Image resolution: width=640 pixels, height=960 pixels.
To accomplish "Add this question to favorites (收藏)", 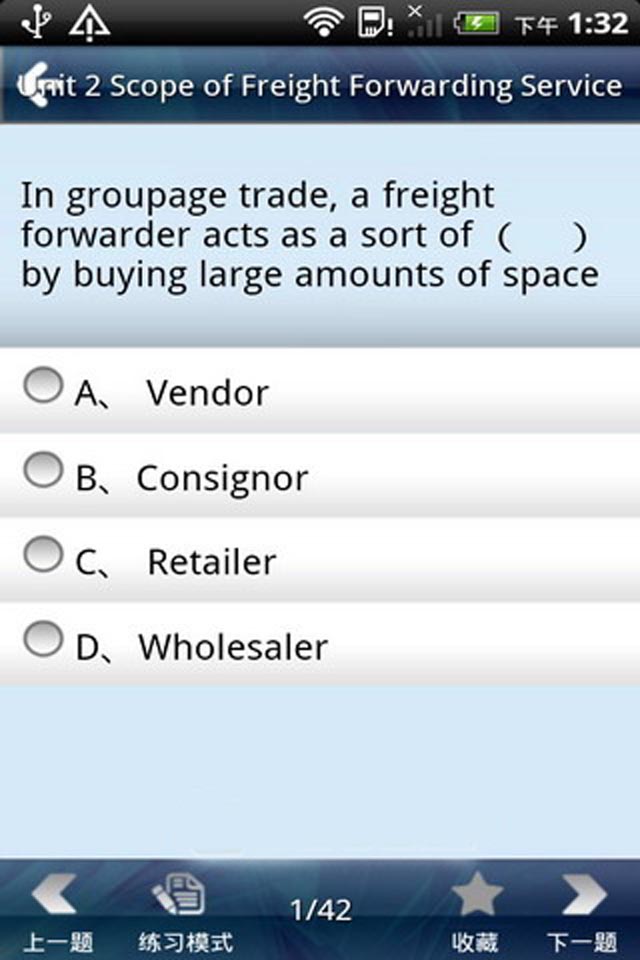I will point(476,912).
